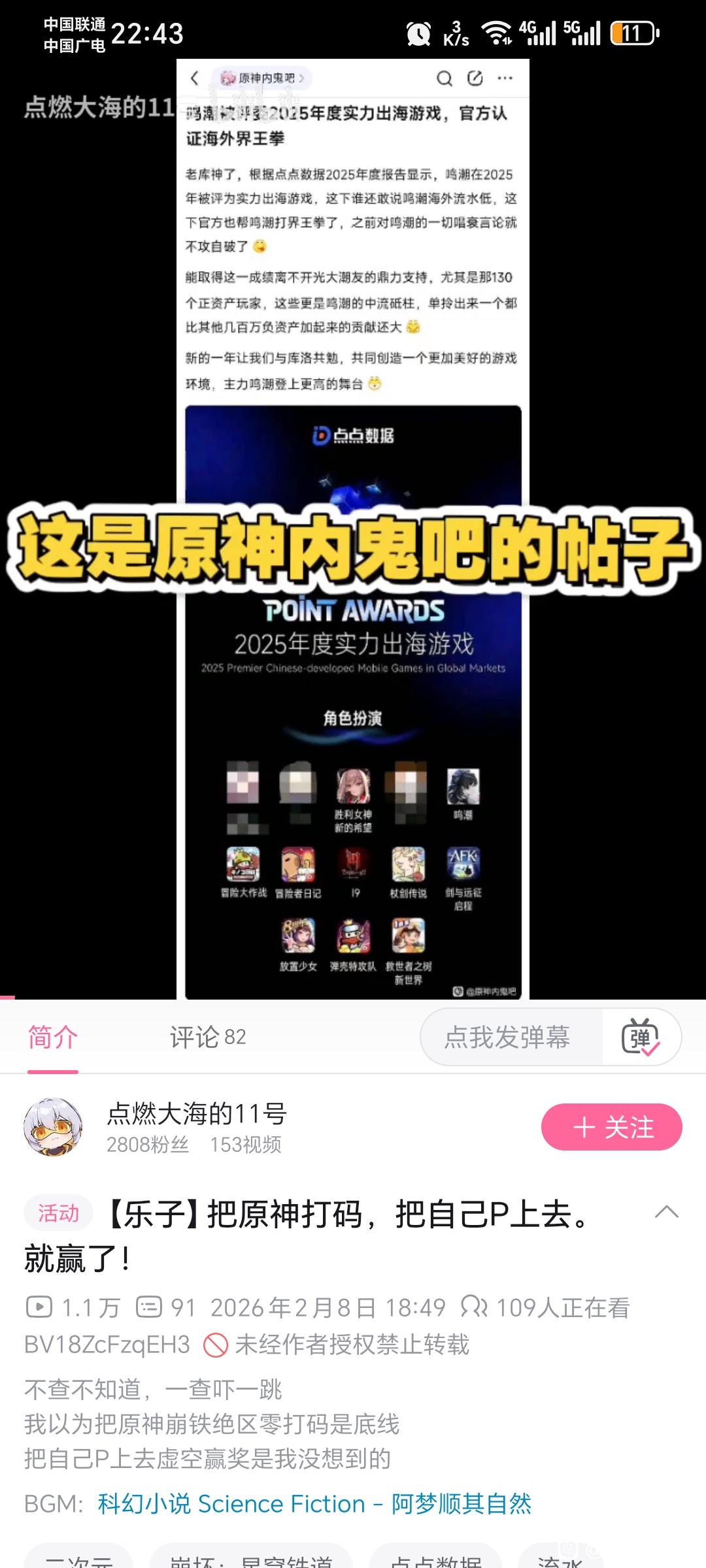
Task: Switch to the 评论 tab
Action: tap(208, 1037)
